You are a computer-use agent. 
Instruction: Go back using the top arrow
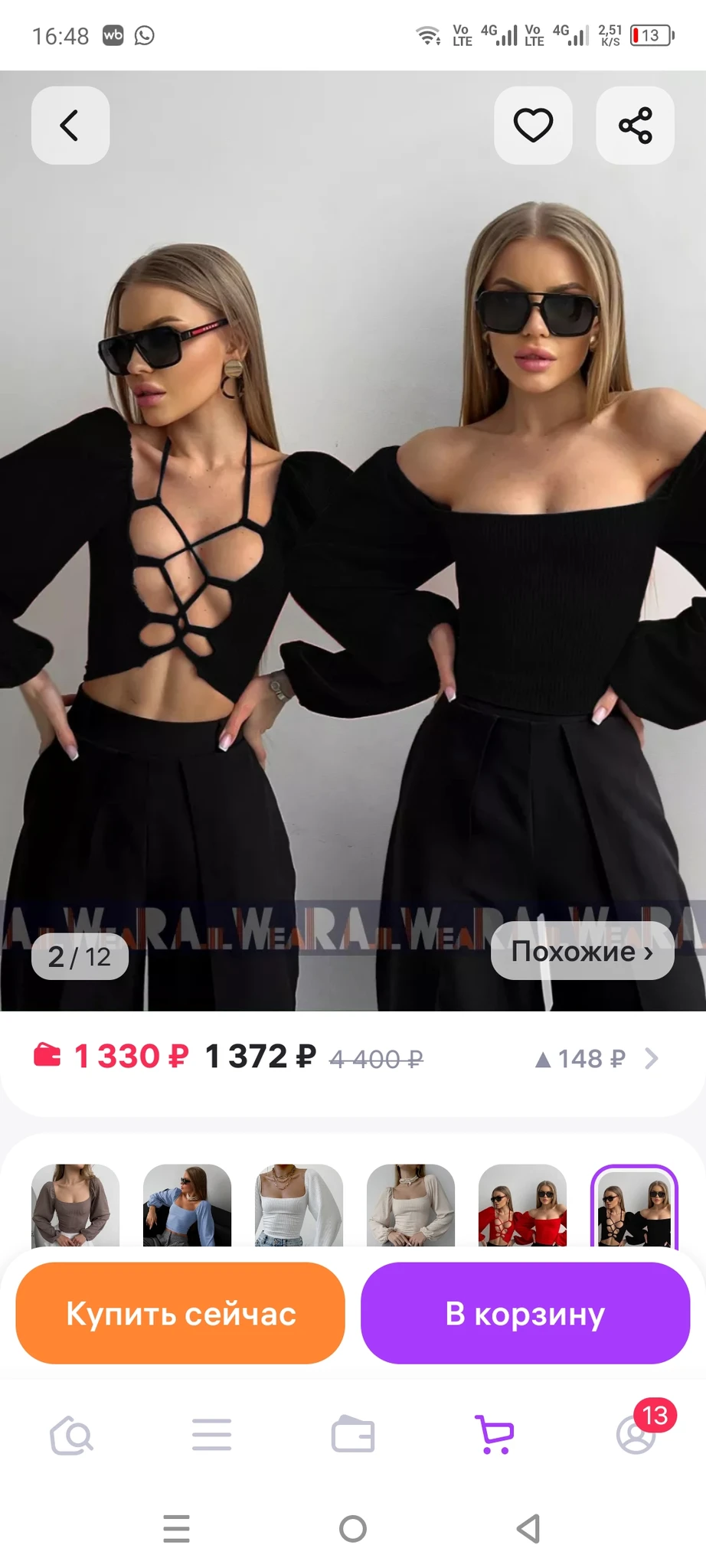pos(70,125)
